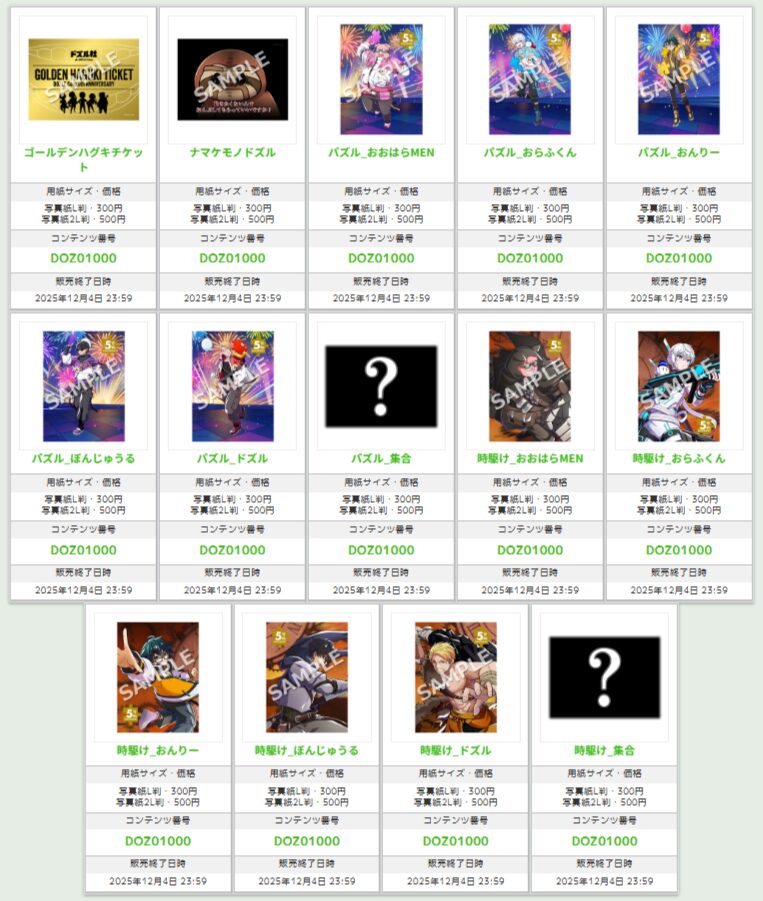Open the ゴールデンハグキチケット card

coord(83,79)
